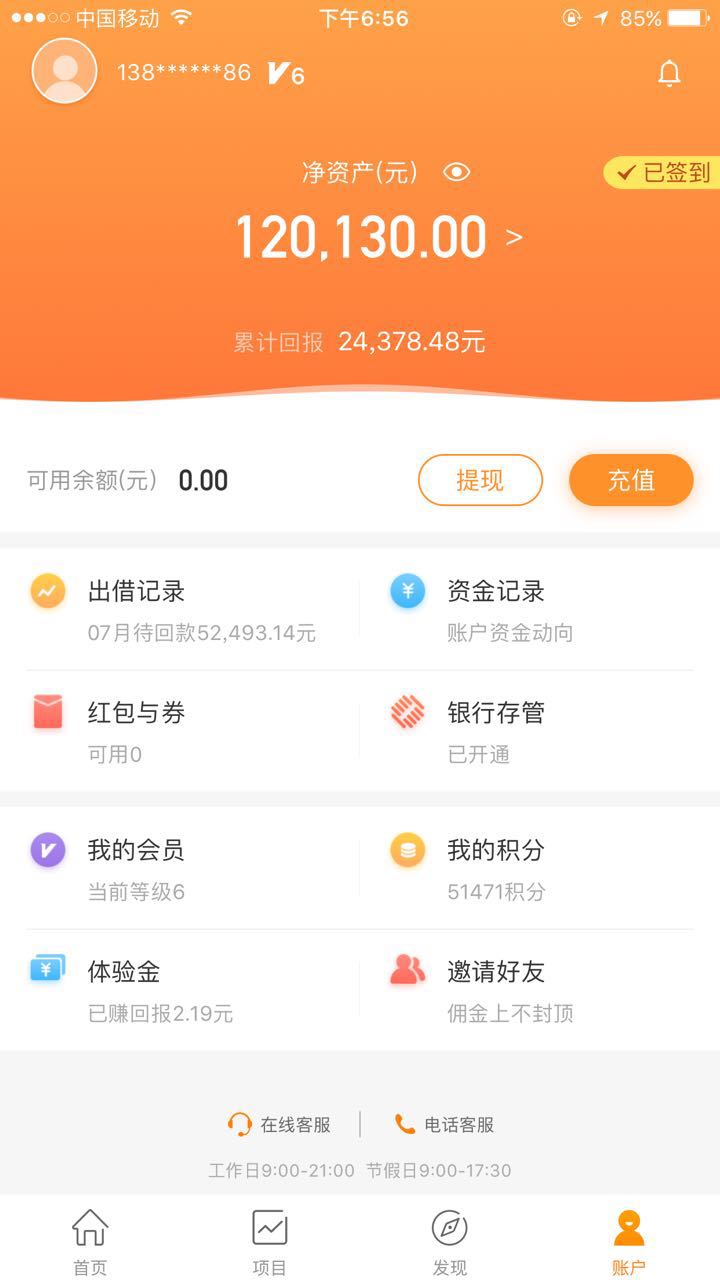Switch to the 首页 home tab
Screen dimensions: 720x1280
pyautogui.click(x=90, y=1241)
